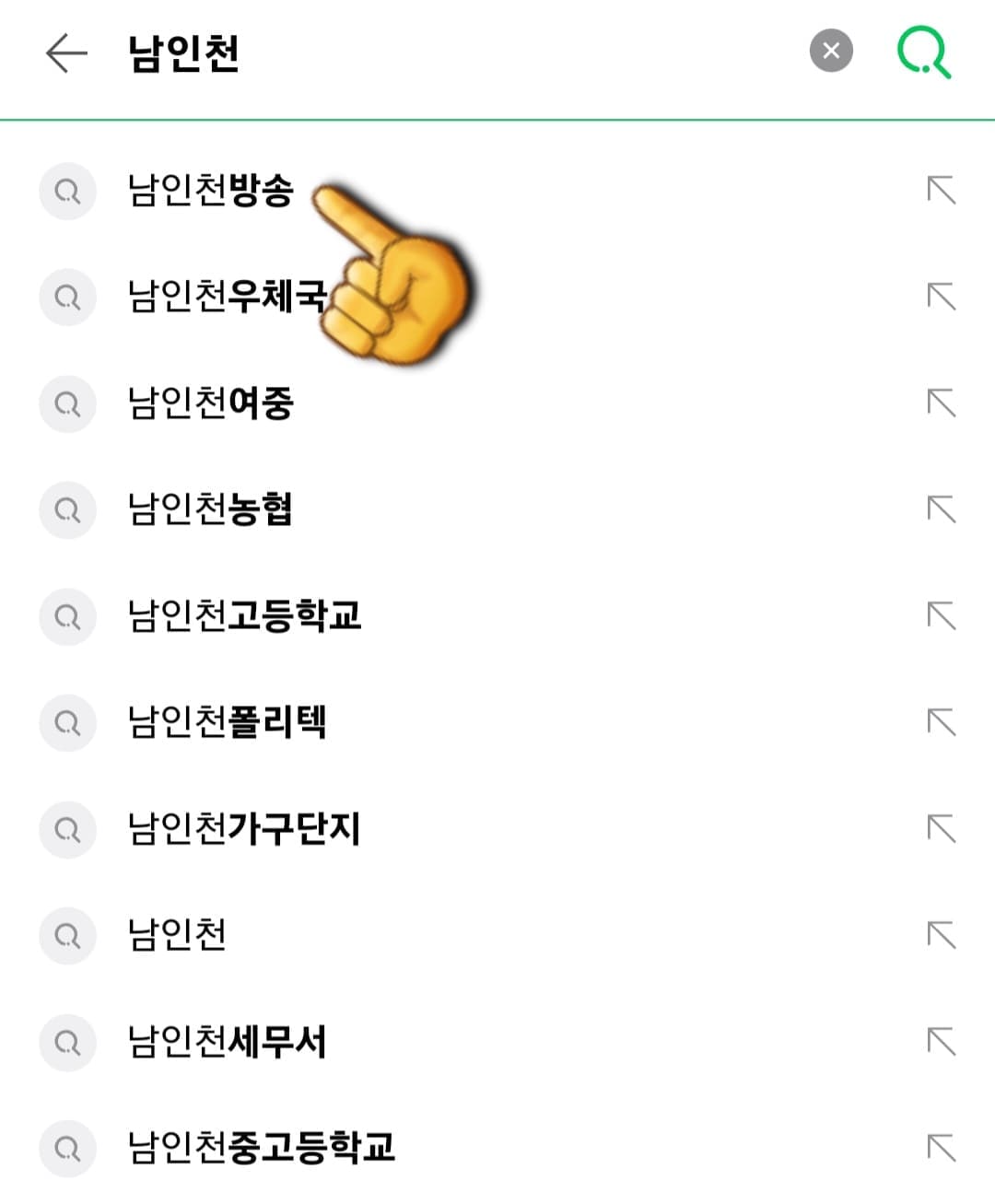Click the magnifier icon beside 남인천세무서
This screenshot has height=1204, width=995.
(x=66, y=1042)
